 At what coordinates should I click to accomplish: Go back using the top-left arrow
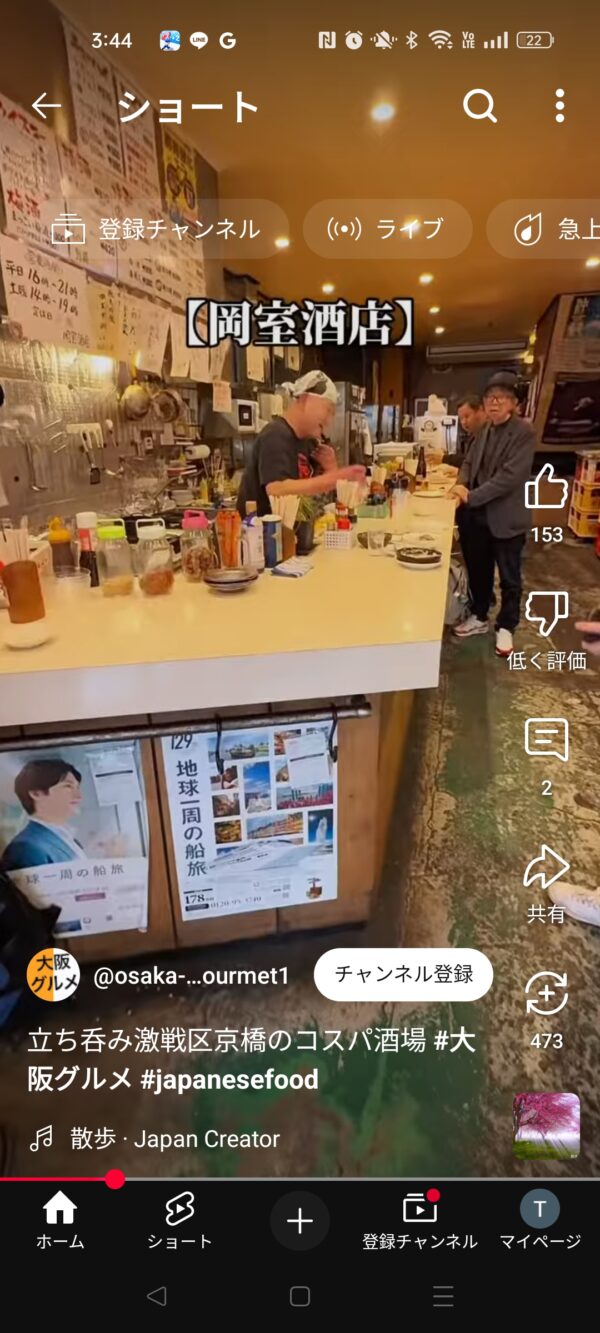[46, 106]
